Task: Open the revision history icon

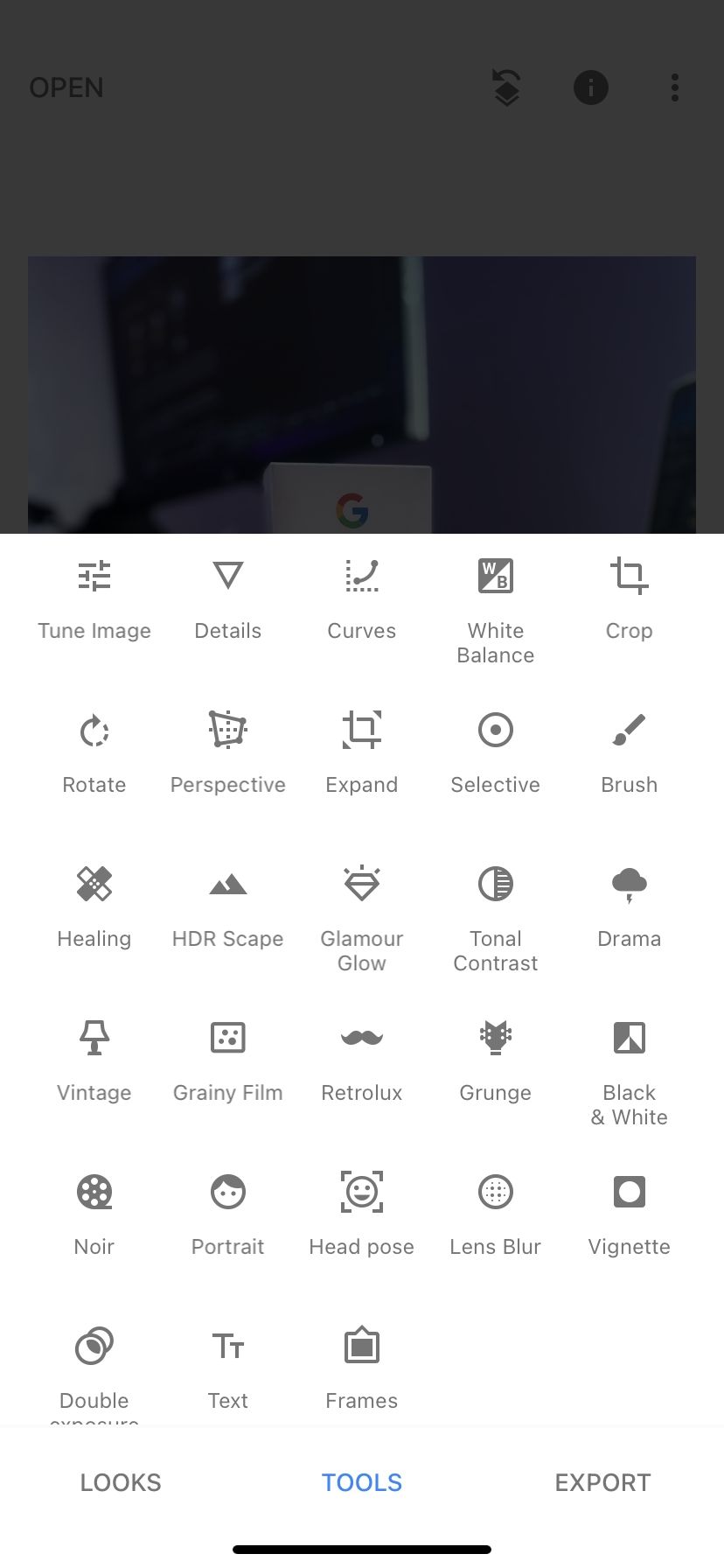Action: pos(505,87)
